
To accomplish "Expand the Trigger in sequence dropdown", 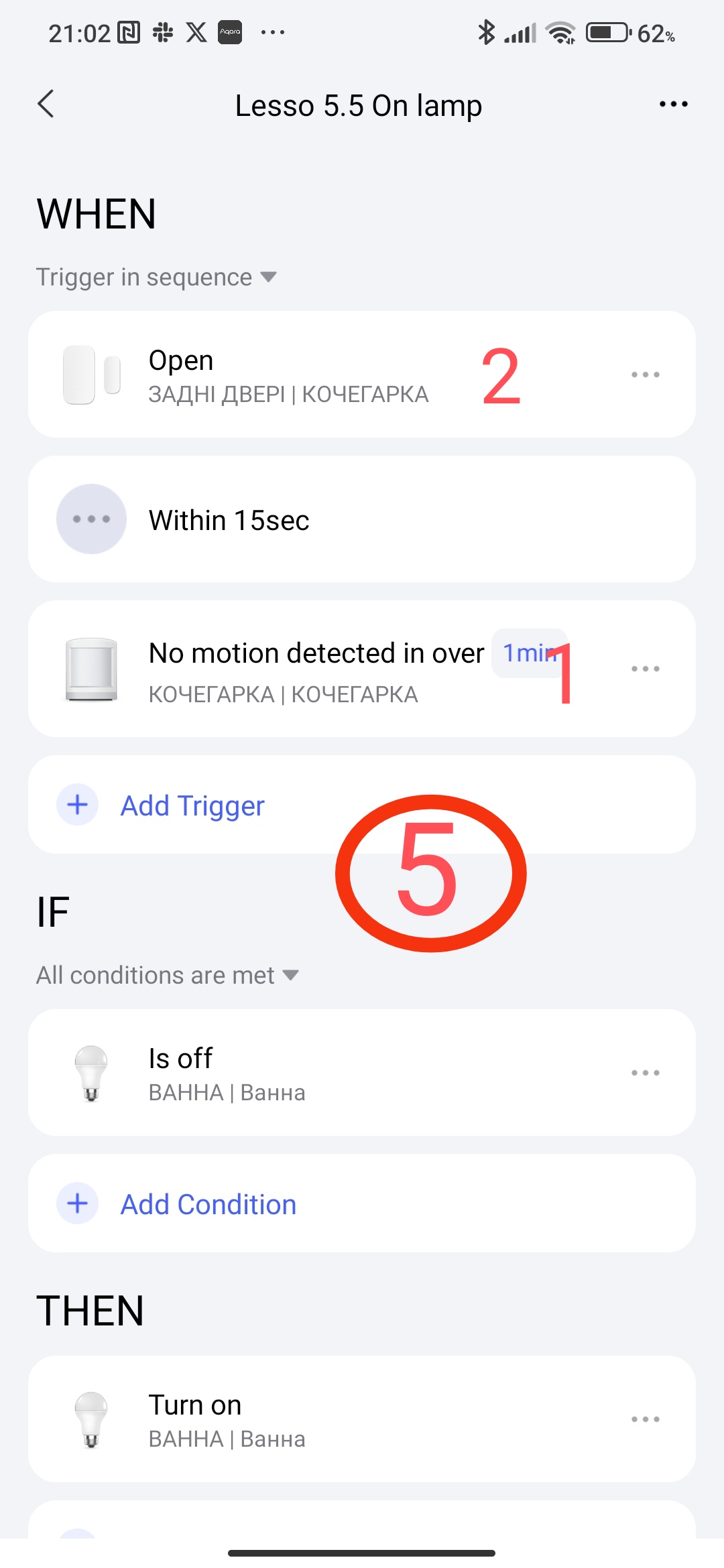I will (x=157, y=277).
